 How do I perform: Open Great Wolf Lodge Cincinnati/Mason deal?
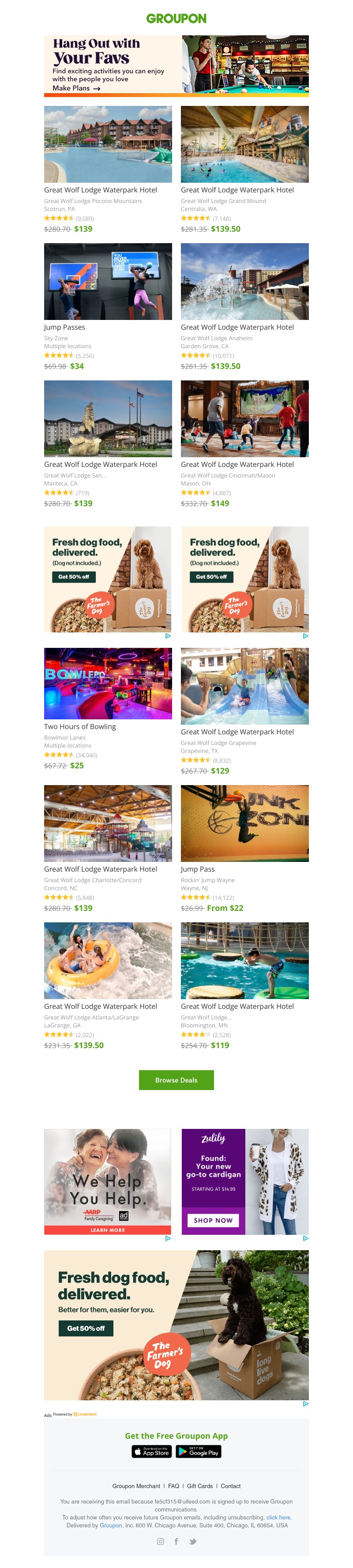(x=244, y=419)
